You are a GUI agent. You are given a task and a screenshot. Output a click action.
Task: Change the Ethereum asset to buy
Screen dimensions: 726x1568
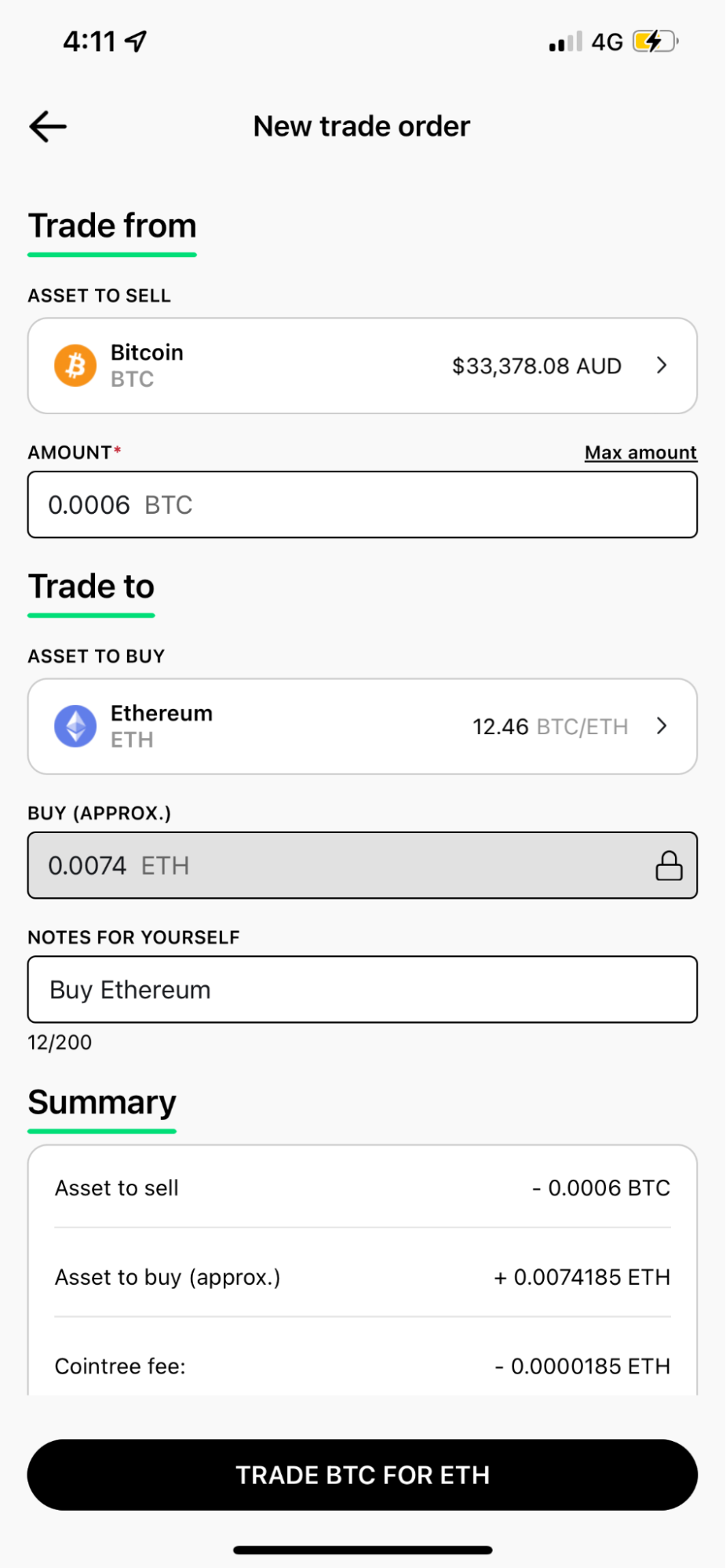pyautogui.click(x=363, y=726)
